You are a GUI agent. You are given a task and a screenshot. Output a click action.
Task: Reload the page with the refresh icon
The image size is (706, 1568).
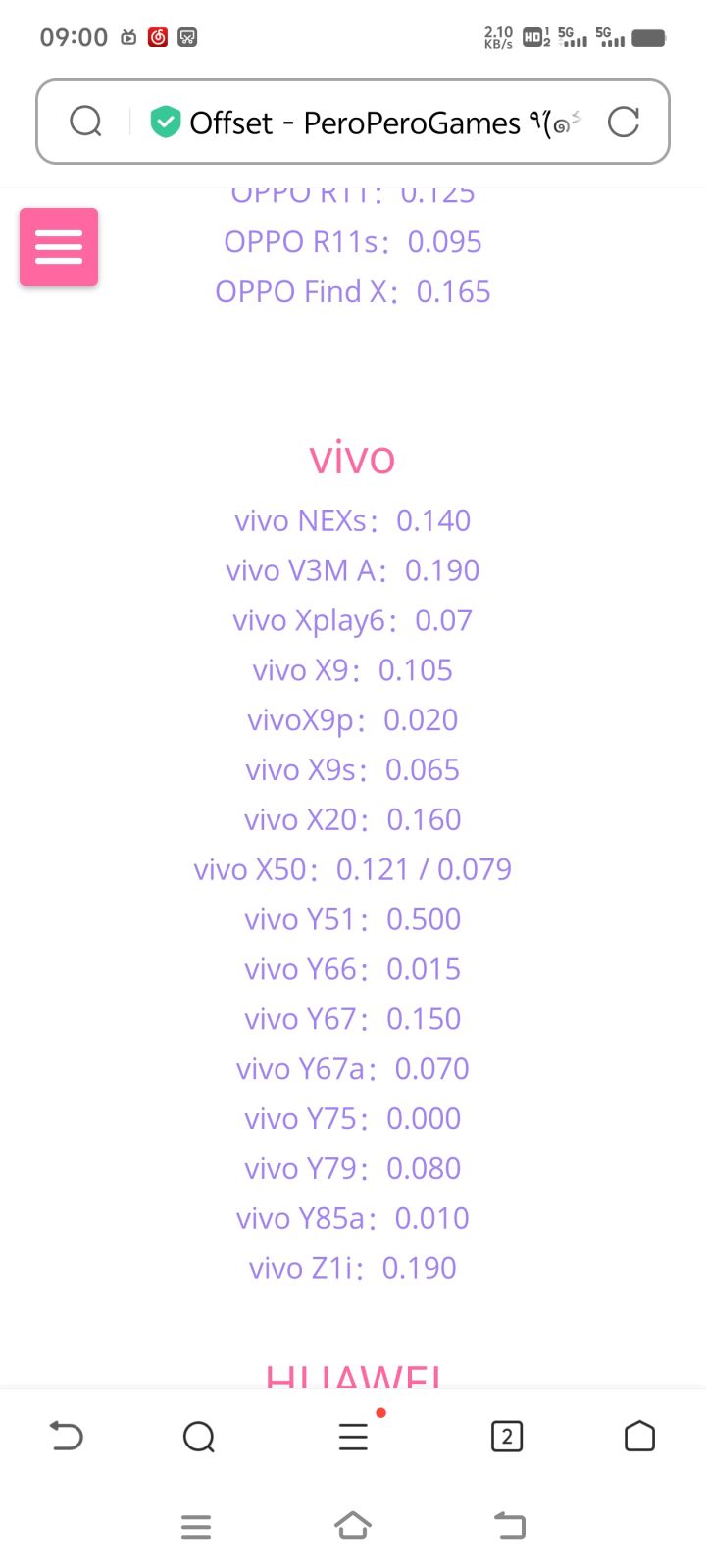(624, 122)
